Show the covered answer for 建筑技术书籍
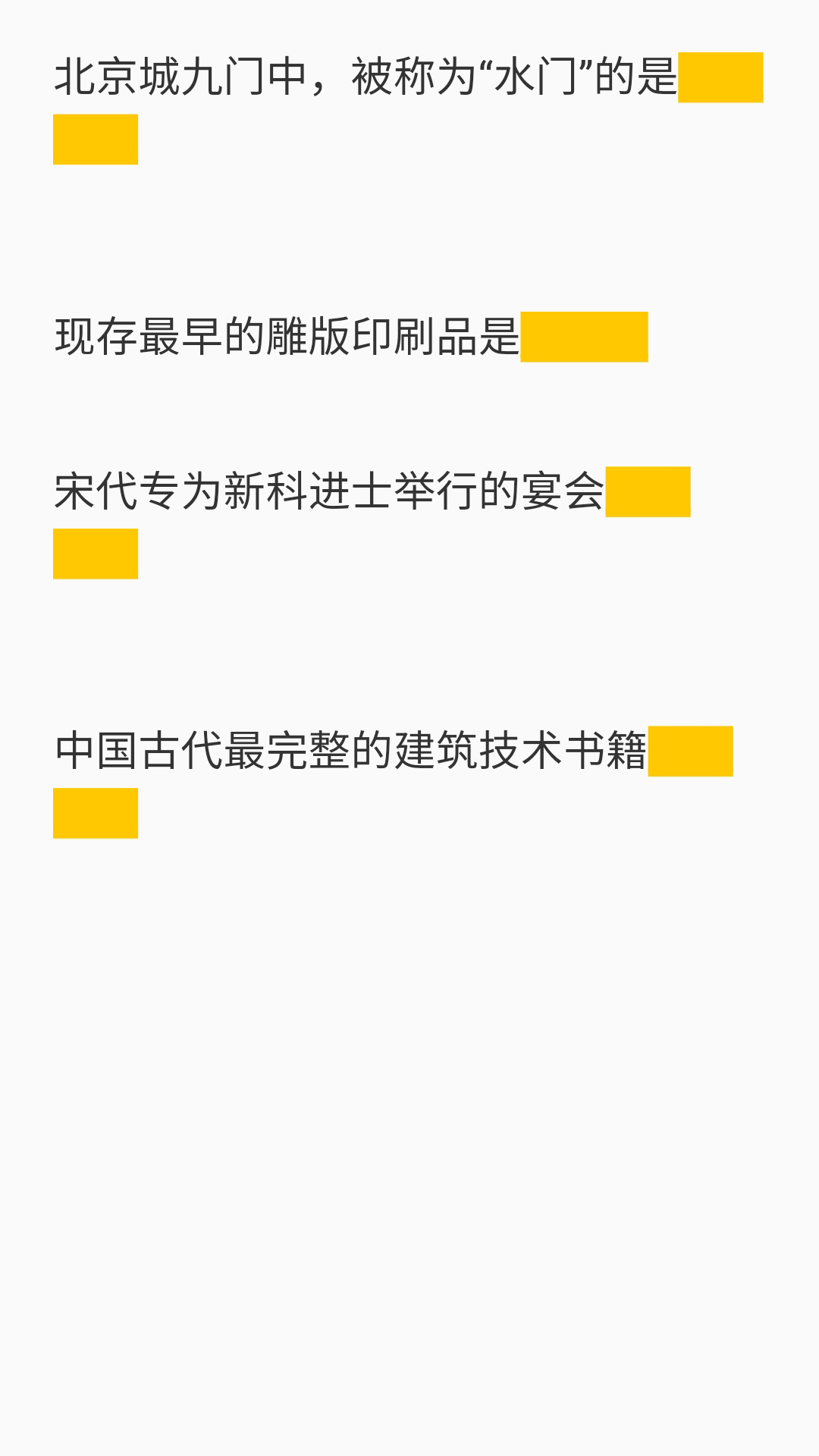This screenshot has width=819, height=1456. pos(690,752)
